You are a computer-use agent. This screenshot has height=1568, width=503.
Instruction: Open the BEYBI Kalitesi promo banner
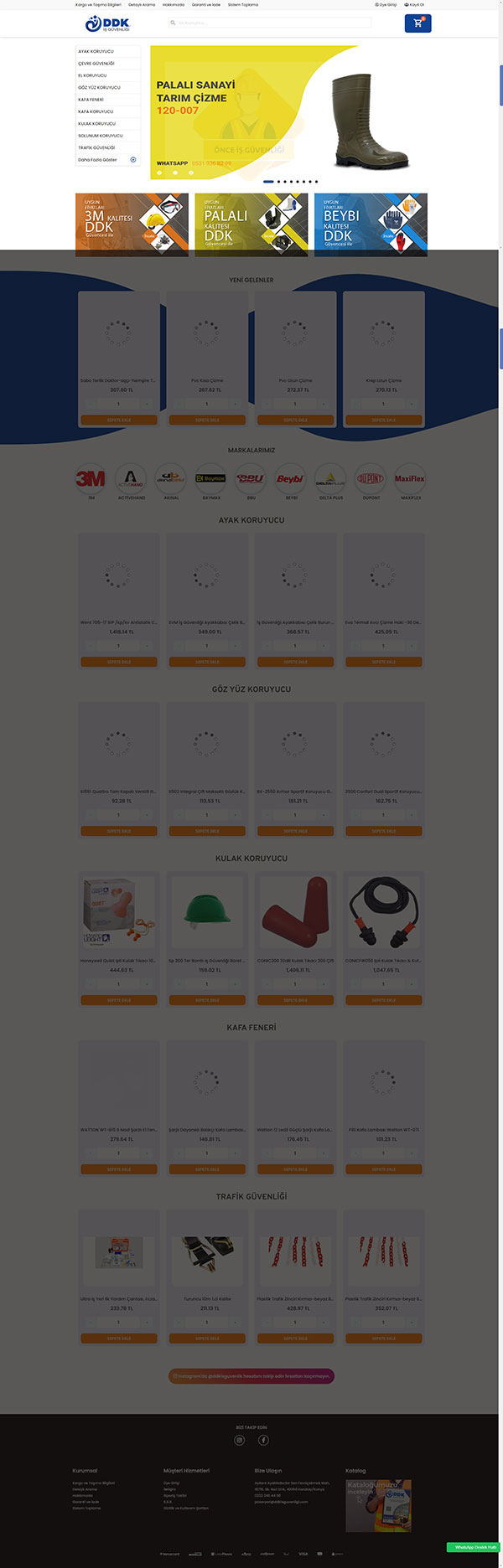(x=371, y=224)
